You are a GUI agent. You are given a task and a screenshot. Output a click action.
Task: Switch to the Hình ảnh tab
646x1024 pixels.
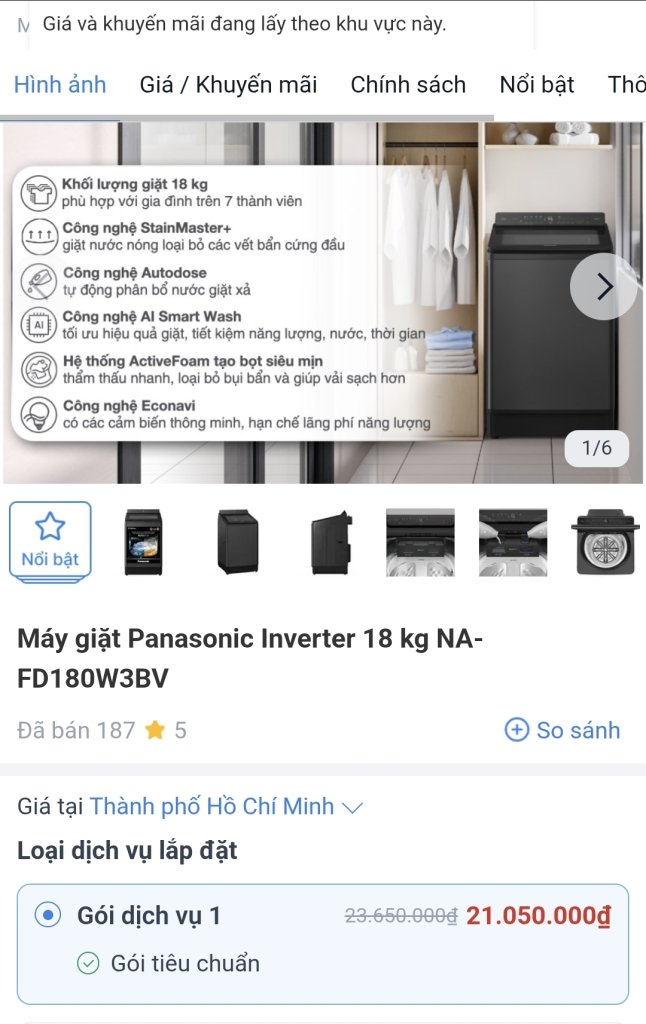(60, 85)
